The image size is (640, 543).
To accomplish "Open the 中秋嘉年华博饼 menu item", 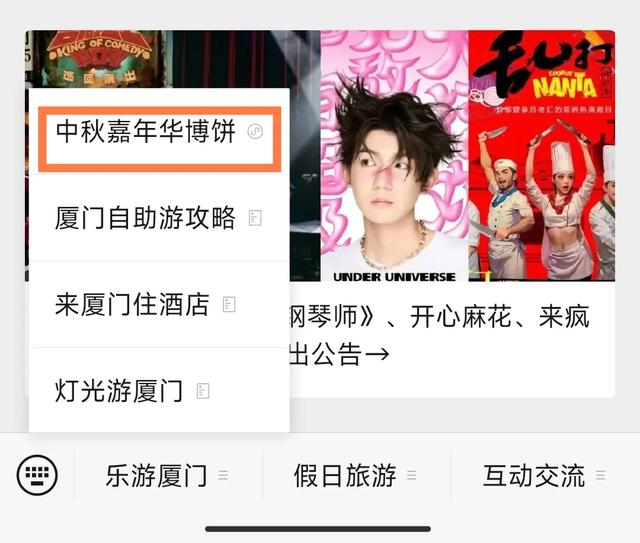I will pyautogui.click(x=159, y=131).
